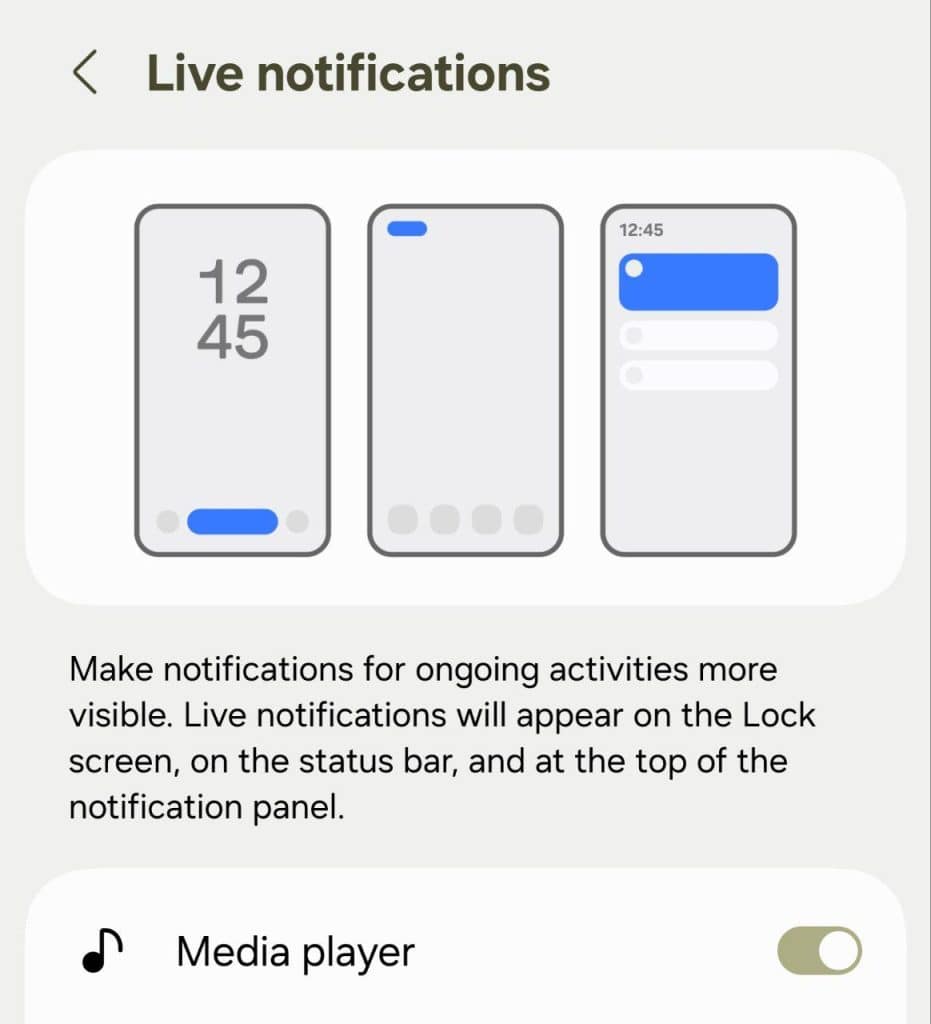This screenshot has height=1024, width=931.
Task: Go back from Live notifications
Action: (x=86, y=74)
